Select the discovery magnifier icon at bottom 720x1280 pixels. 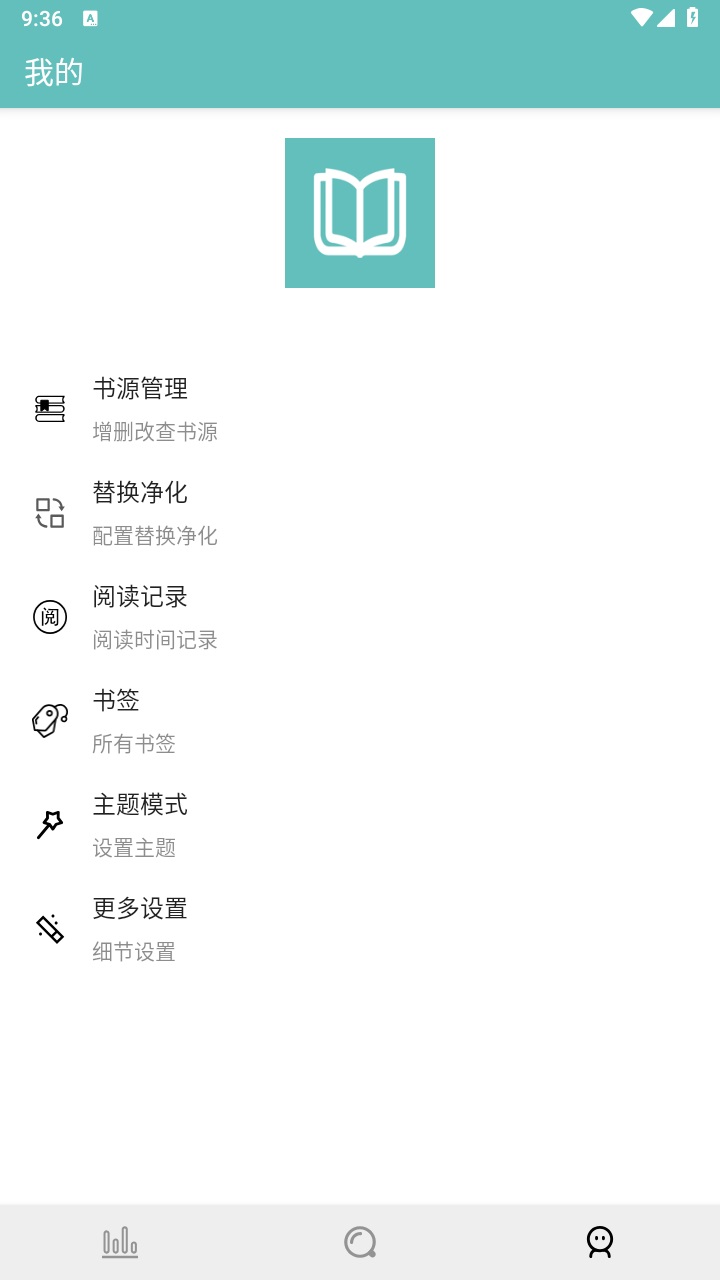359,1240
